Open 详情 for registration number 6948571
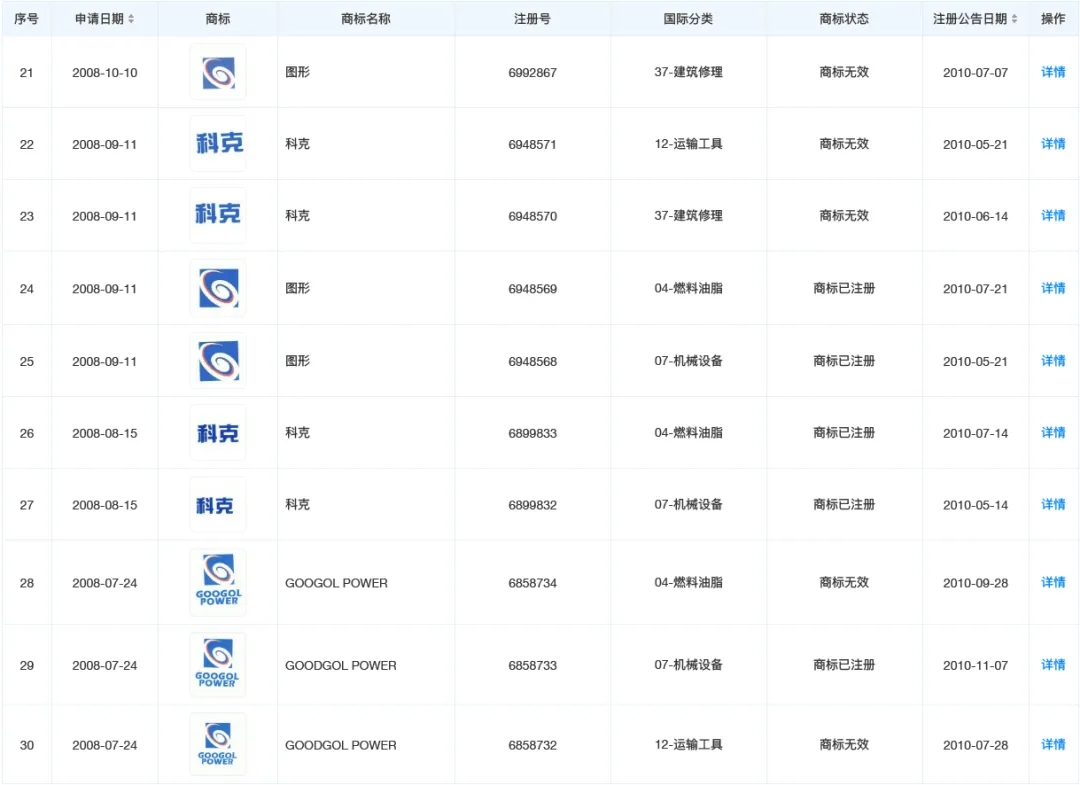This screenshot has height=785, width=1080. point(1053,144)
